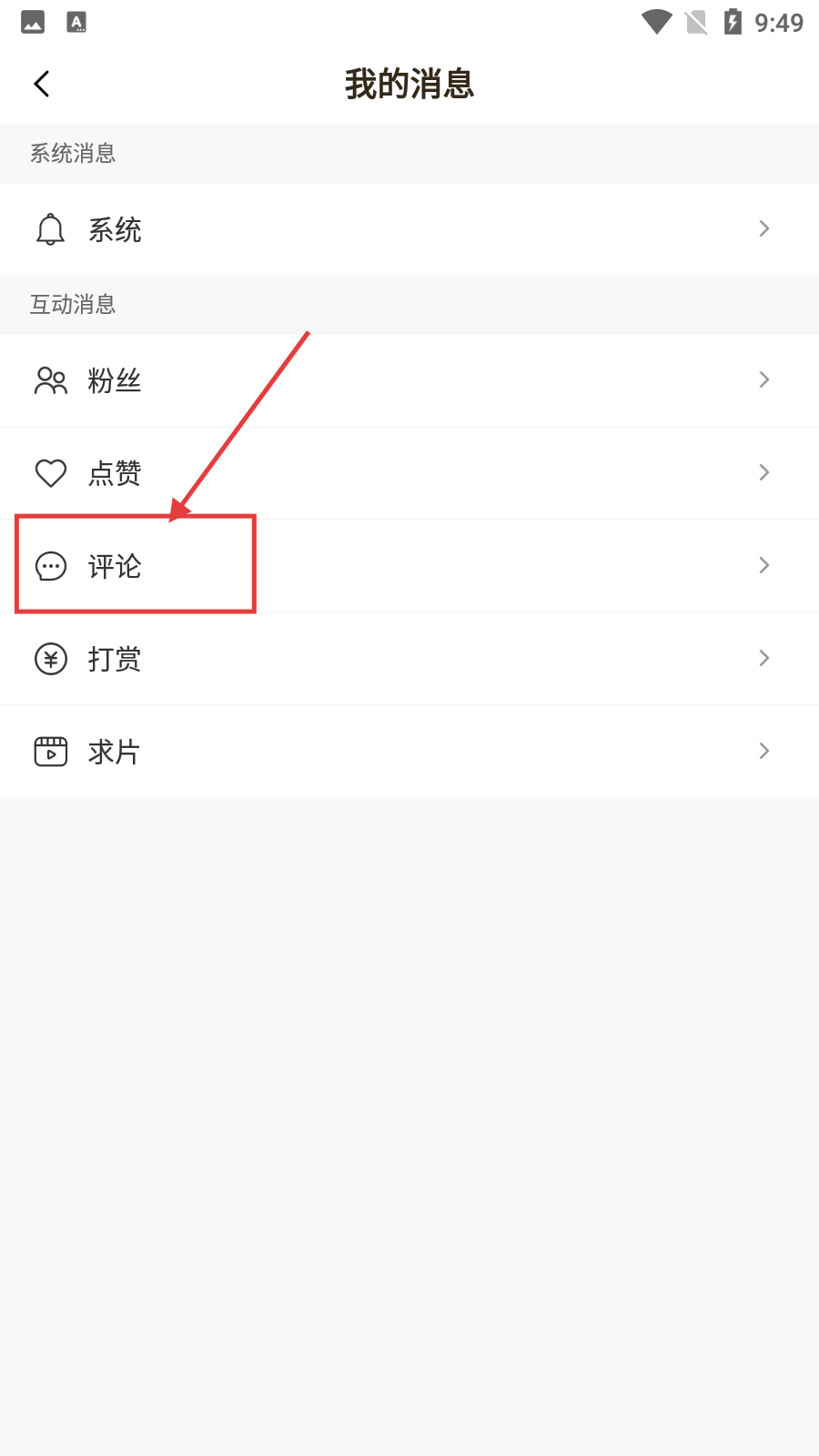Open 评论 comments messages
Viewport: 819px width, 1456px height.
409,566
